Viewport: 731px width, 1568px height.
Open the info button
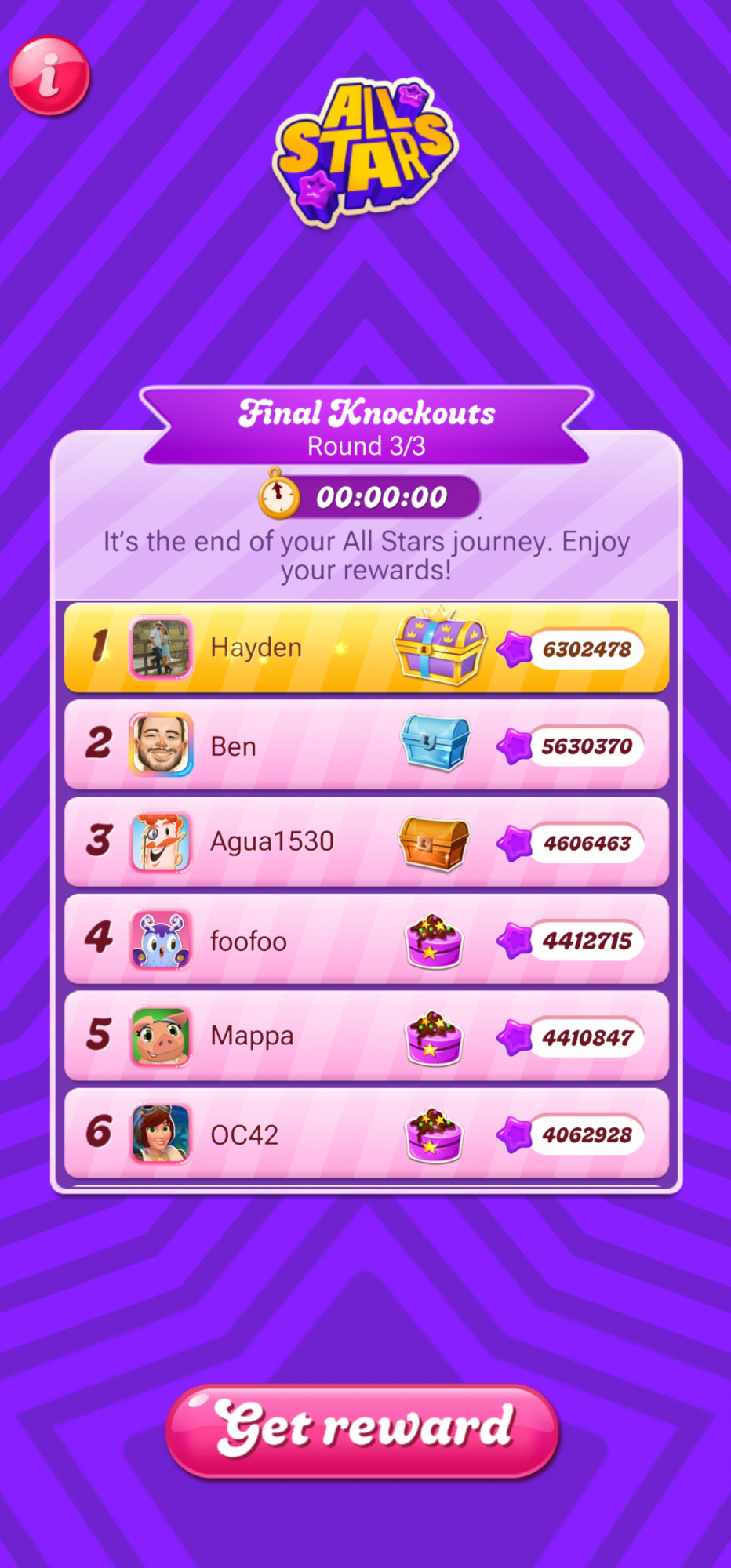49,76
